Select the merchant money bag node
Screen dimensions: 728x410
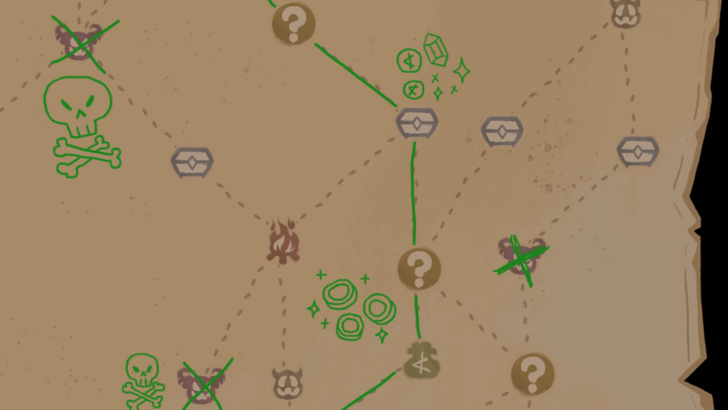click(x=422, y=362)
